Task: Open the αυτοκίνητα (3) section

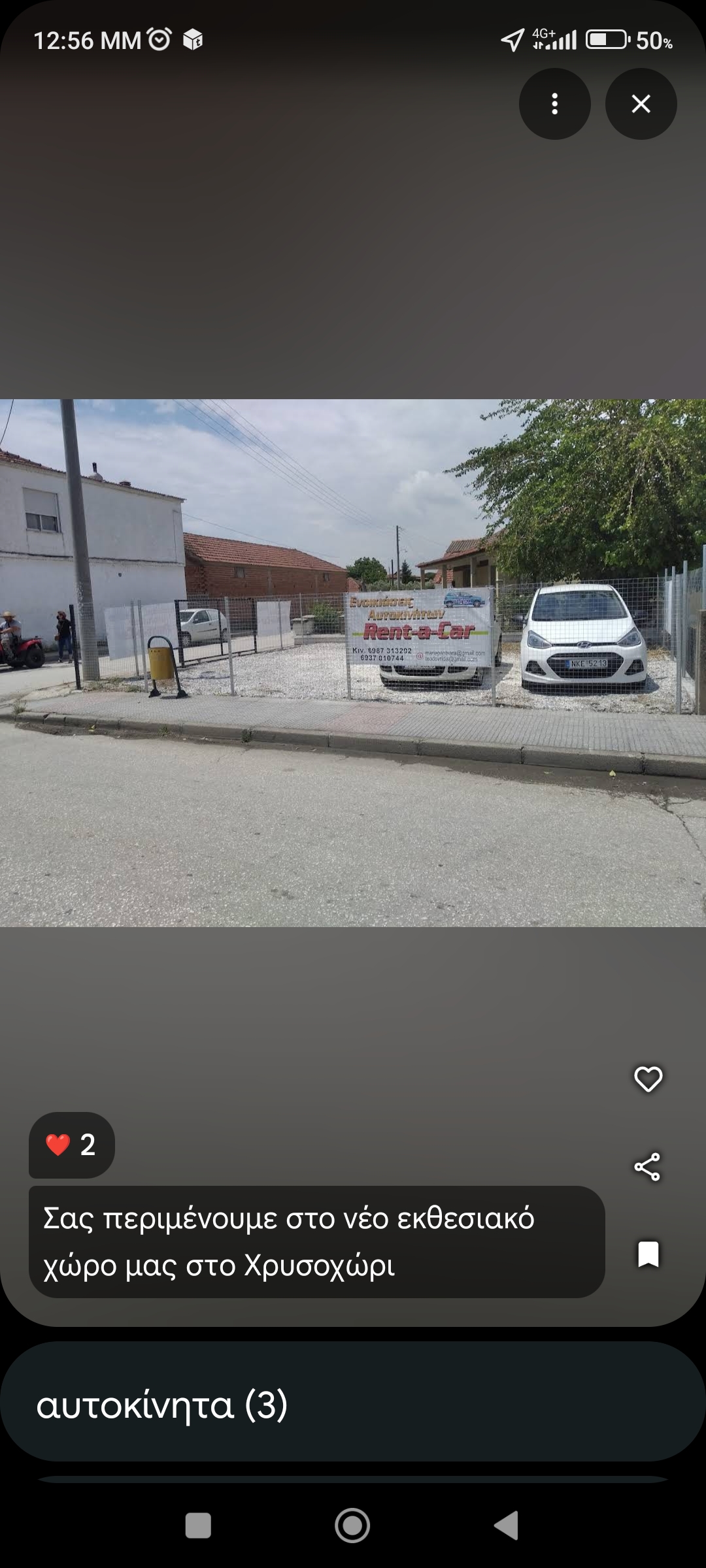Action: (x=353, y=1405)
